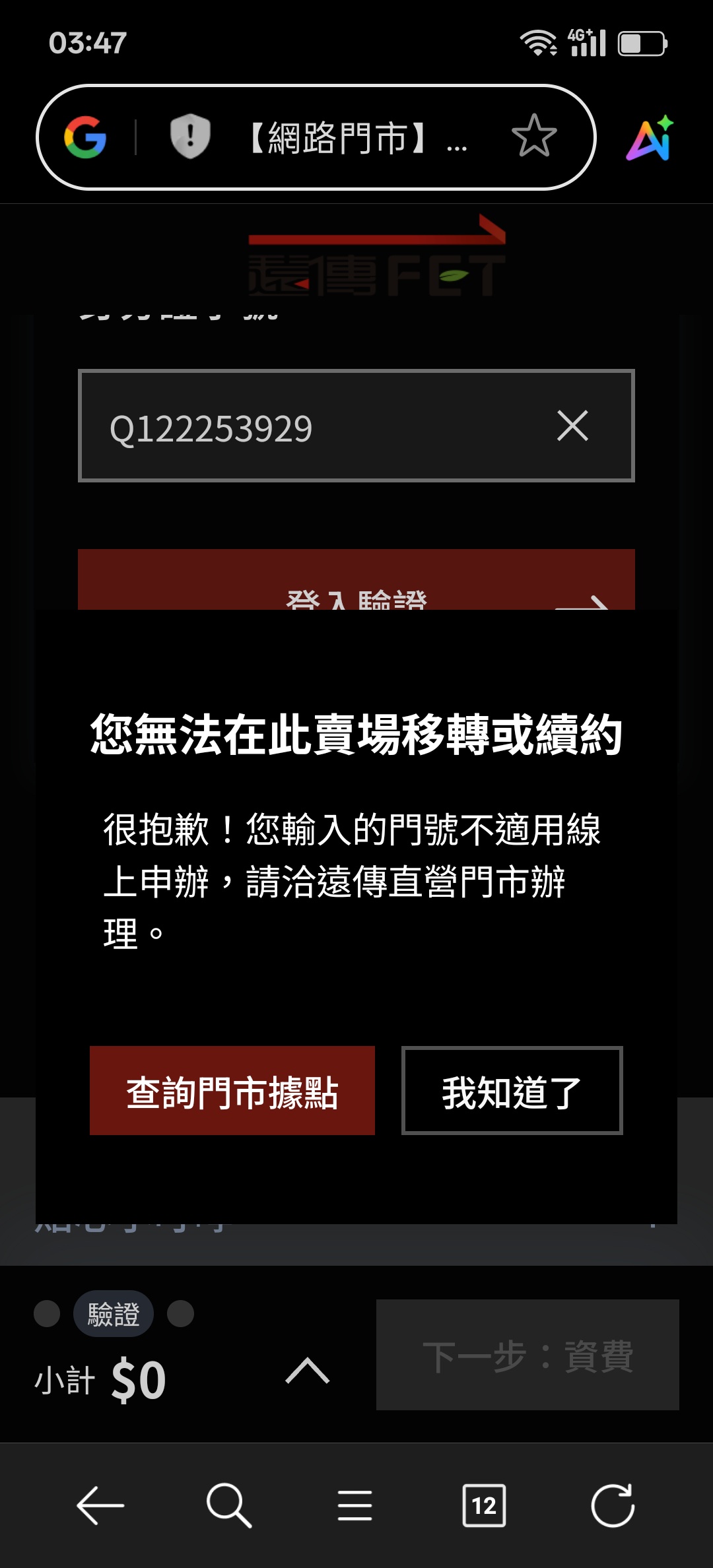713x1568 pixels.
Task: Go back with browser back arrow
Action: (100, 1505)
